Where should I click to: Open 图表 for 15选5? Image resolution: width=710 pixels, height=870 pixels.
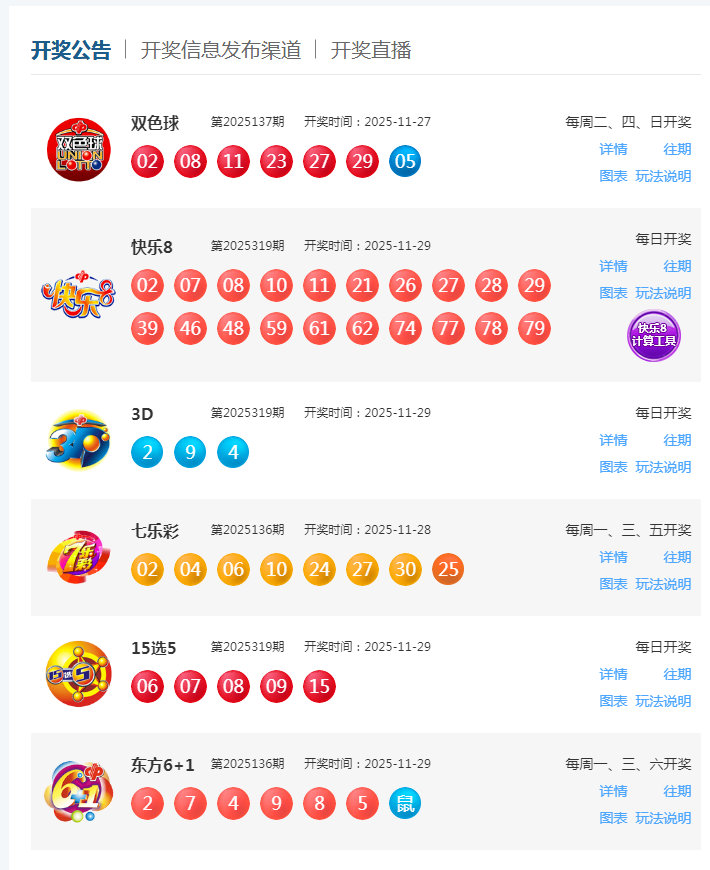(x=613, y=701)
